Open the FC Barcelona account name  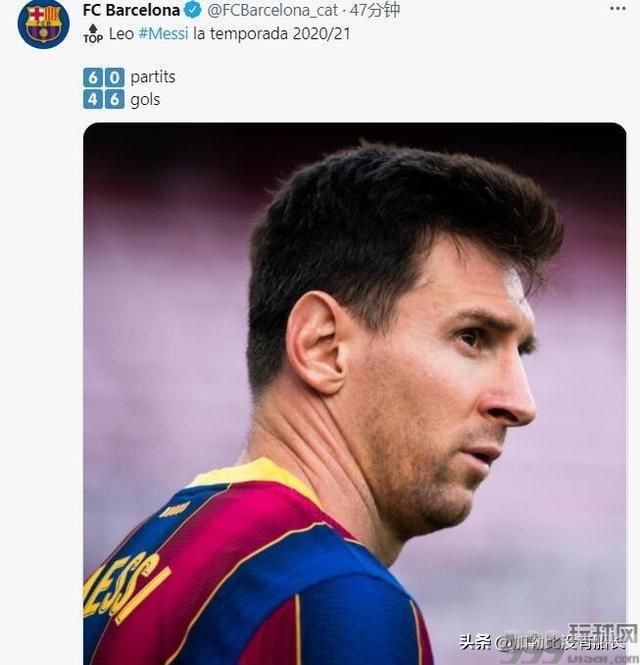coord(131,11)
